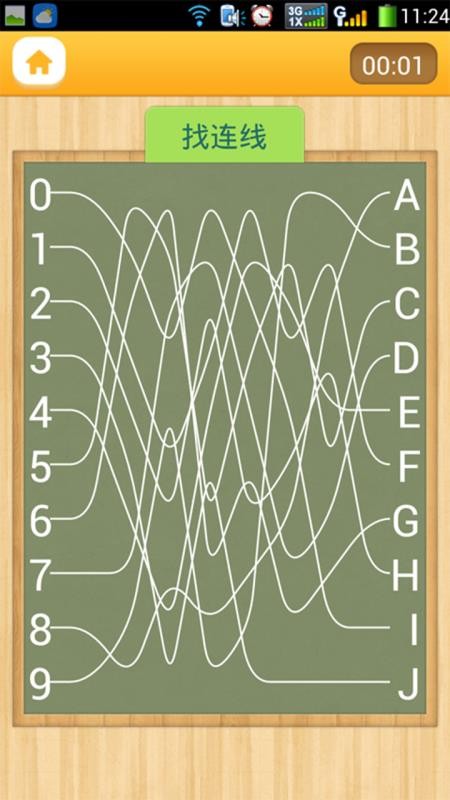Pick number 9 on the board

40,685
